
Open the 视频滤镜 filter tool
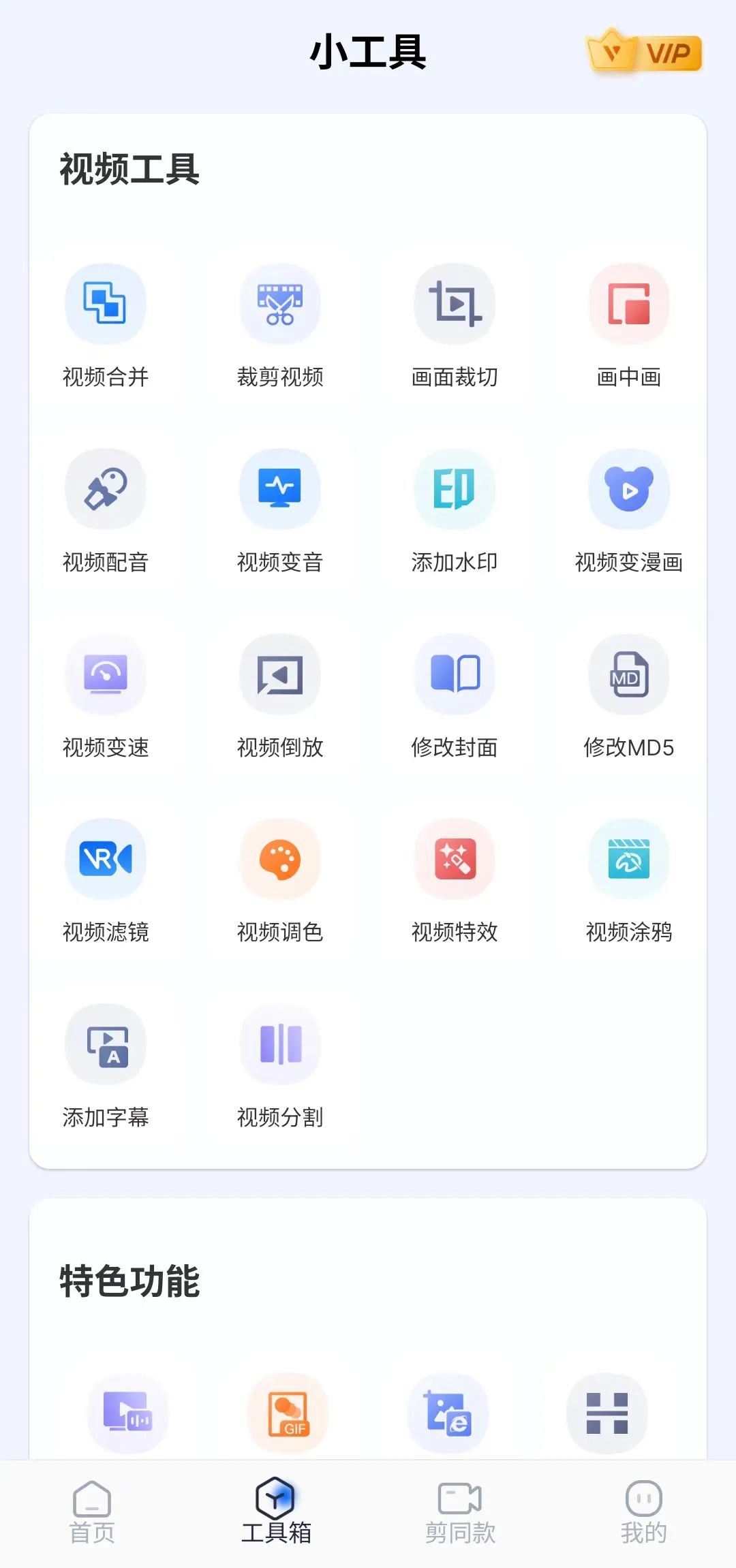tap(106, 859)
